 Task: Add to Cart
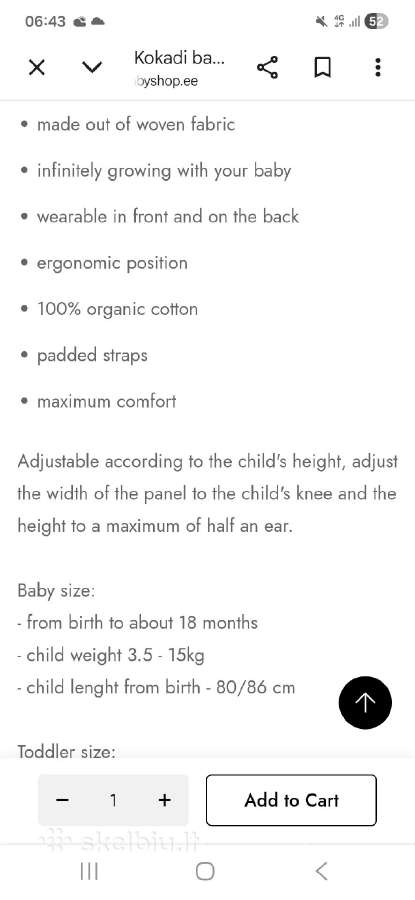click(x=292, y=800)
